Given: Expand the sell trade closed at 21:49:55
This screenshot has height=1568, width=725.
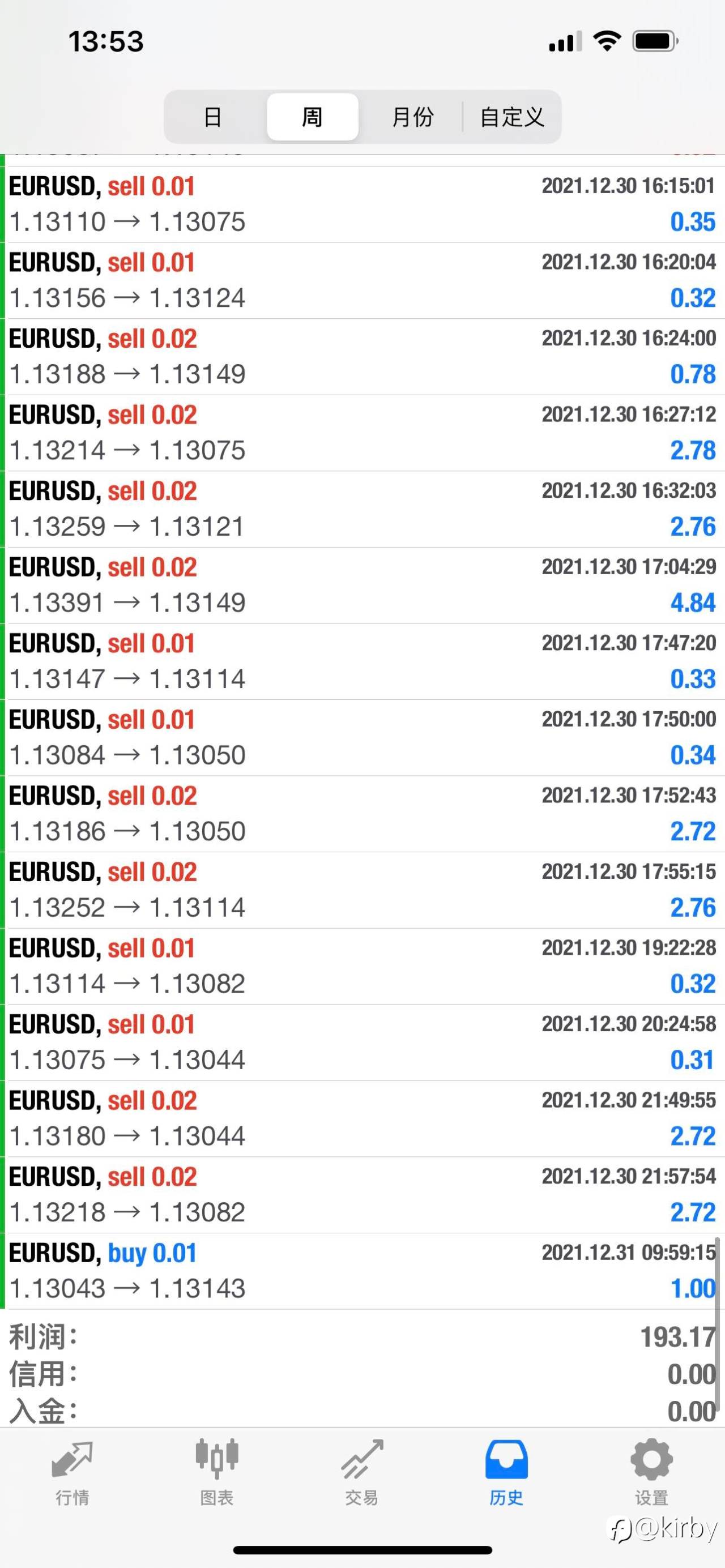Looking at the screenshot, I should click(362, 1118).
